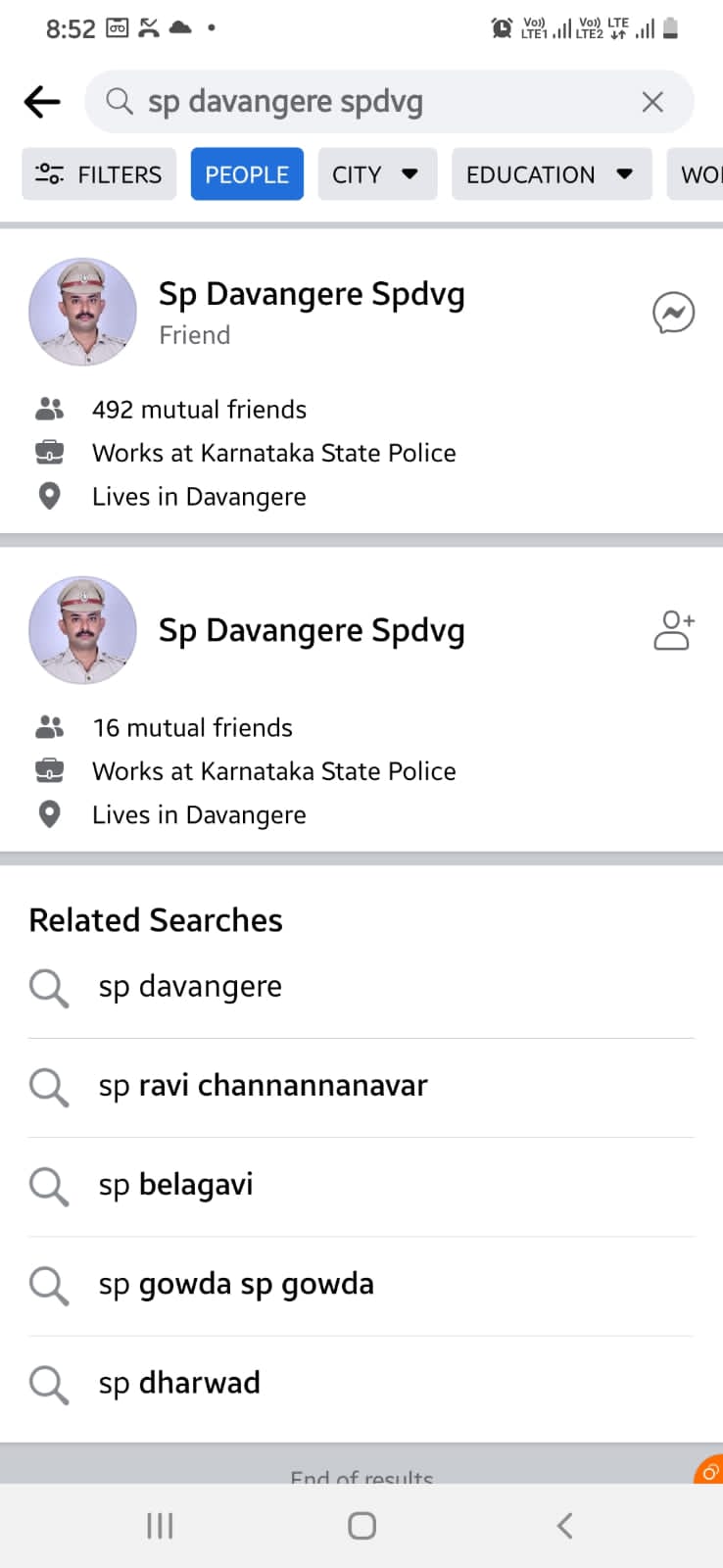The width and height of the screenshot is (723, 1568).
Task: Open the FILTERS button
Action: [x=99, y=174]
